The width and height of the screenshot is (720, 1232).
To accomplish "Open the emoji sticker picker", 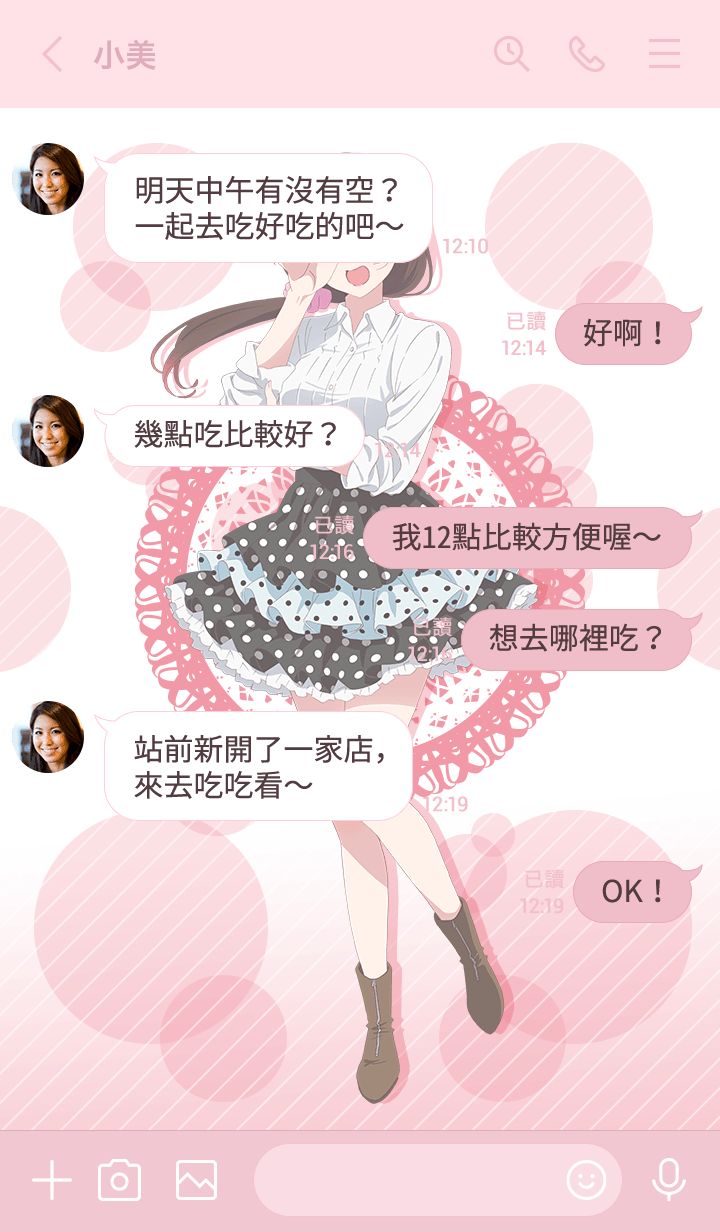I will (x=586, y=1181).
